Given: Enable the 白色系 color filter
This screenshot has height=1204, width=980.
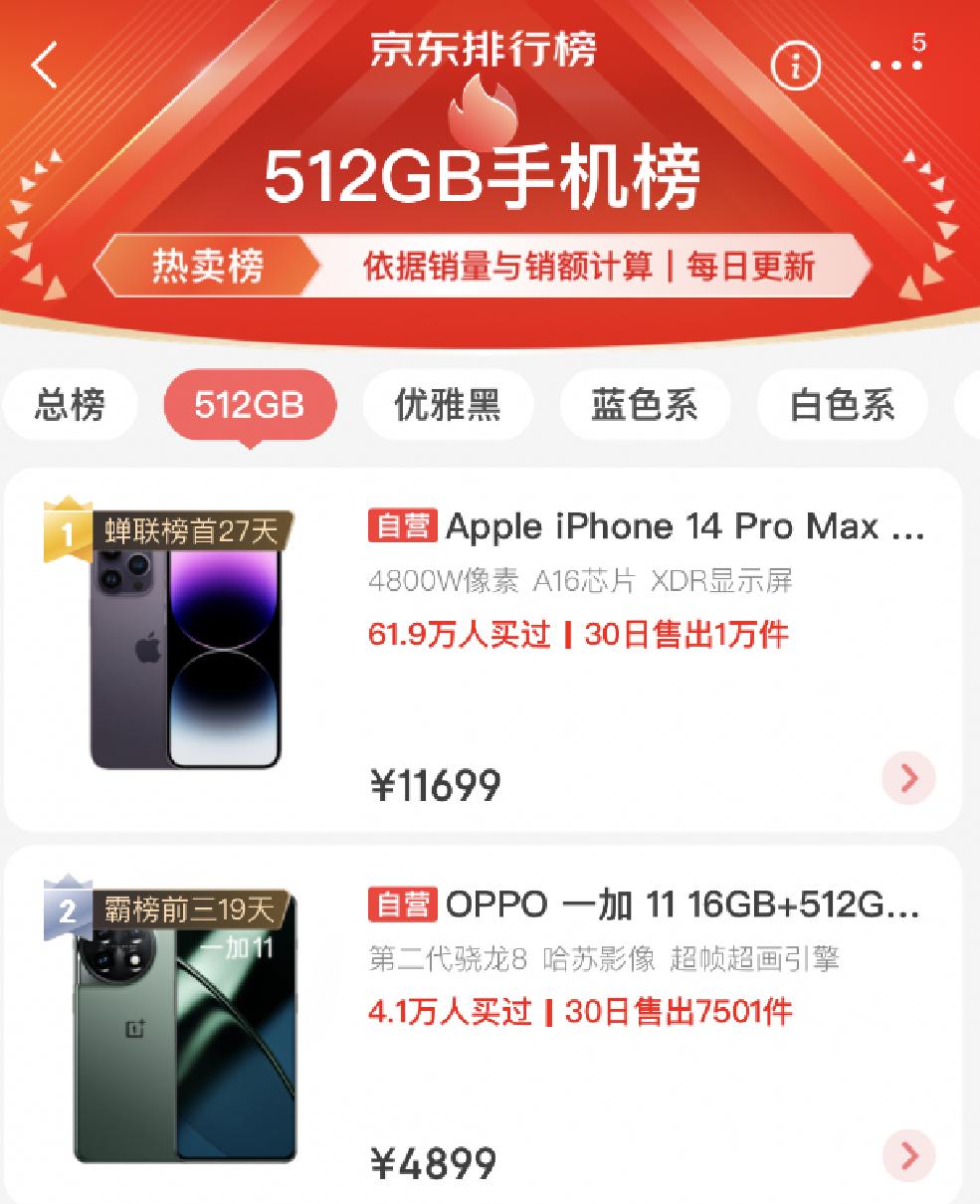Looking at the screenshot, I should click(x=841, y=404).
